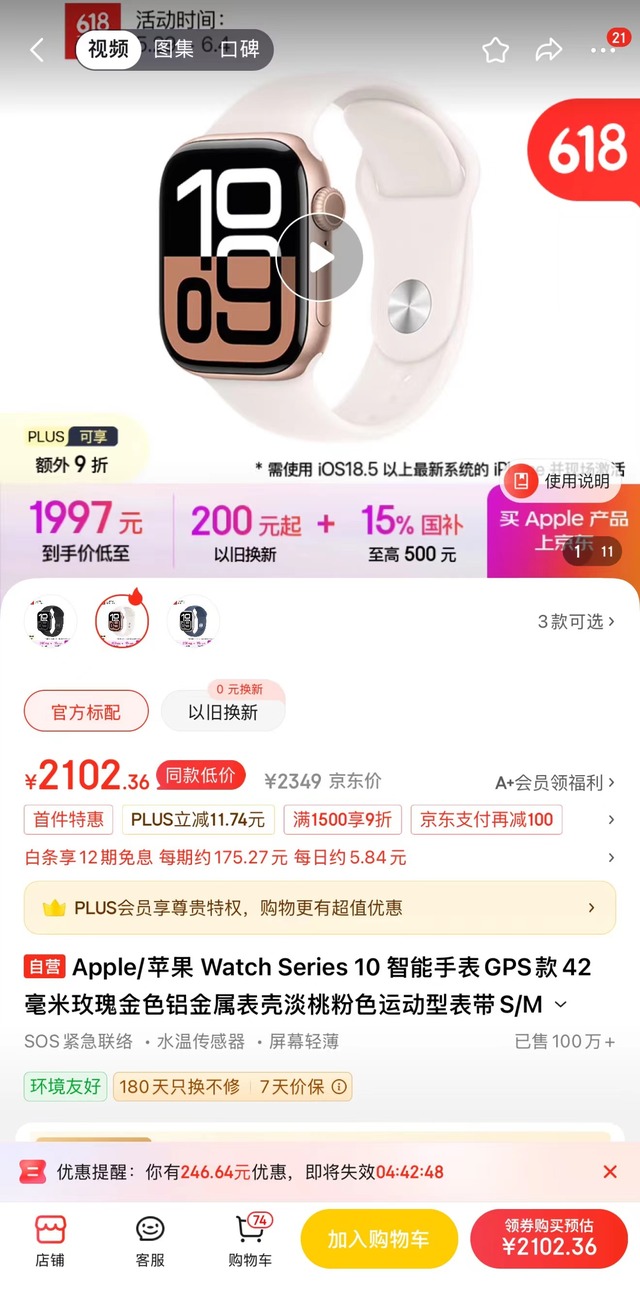The height and width of the screenshot is (1306, 640).
Task: Tap 领券购买 to buy with coupon
Action: pos(549,1238)
